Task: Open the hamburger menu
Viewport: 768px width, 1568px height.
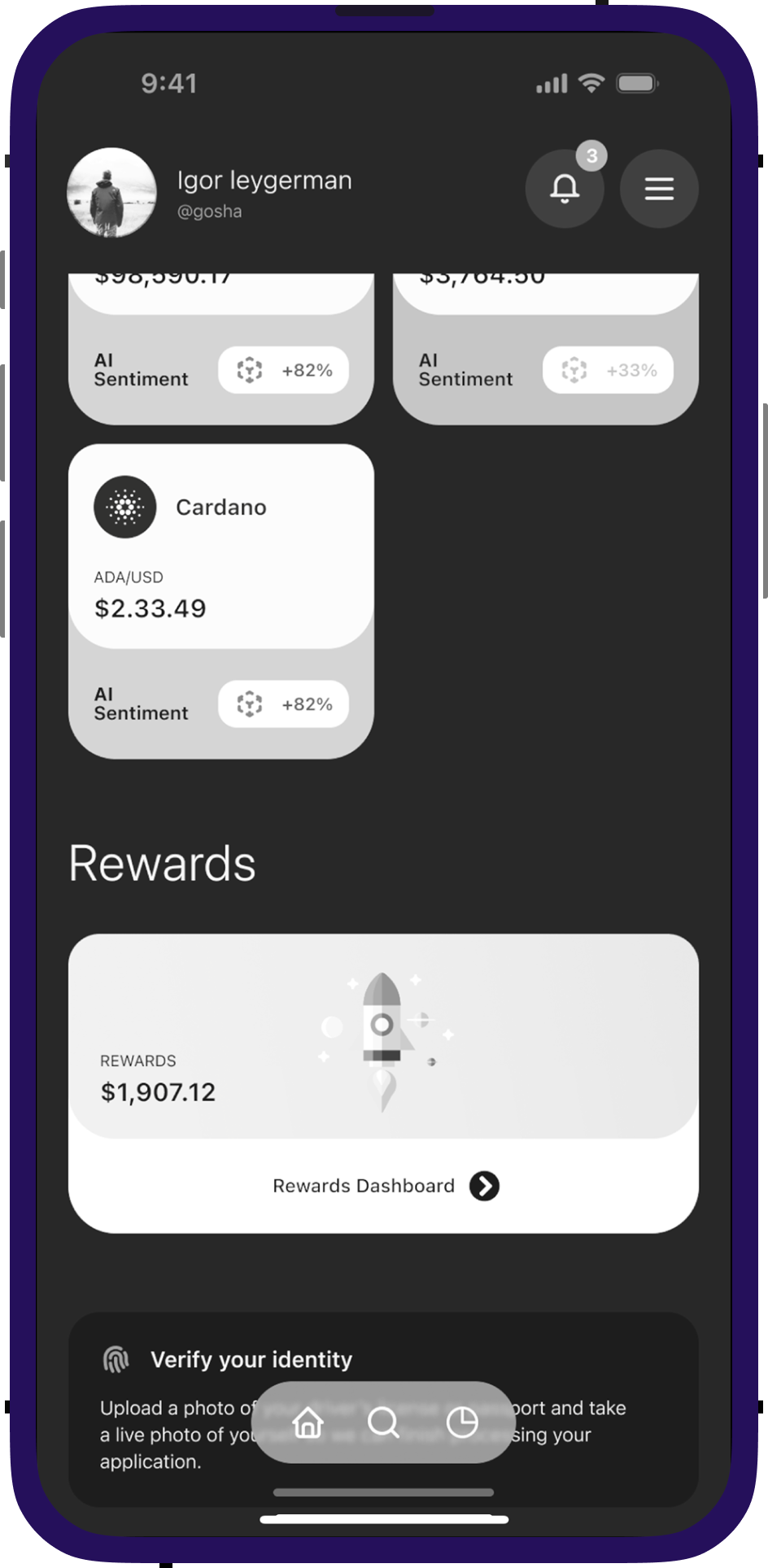Action: tap(659, 189)
